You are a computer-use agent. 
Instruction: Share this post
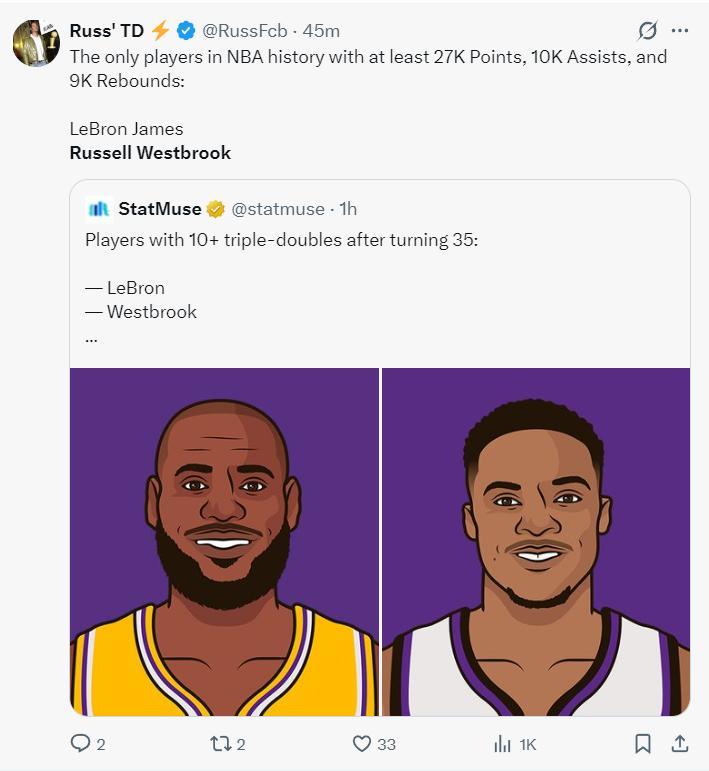679,743
